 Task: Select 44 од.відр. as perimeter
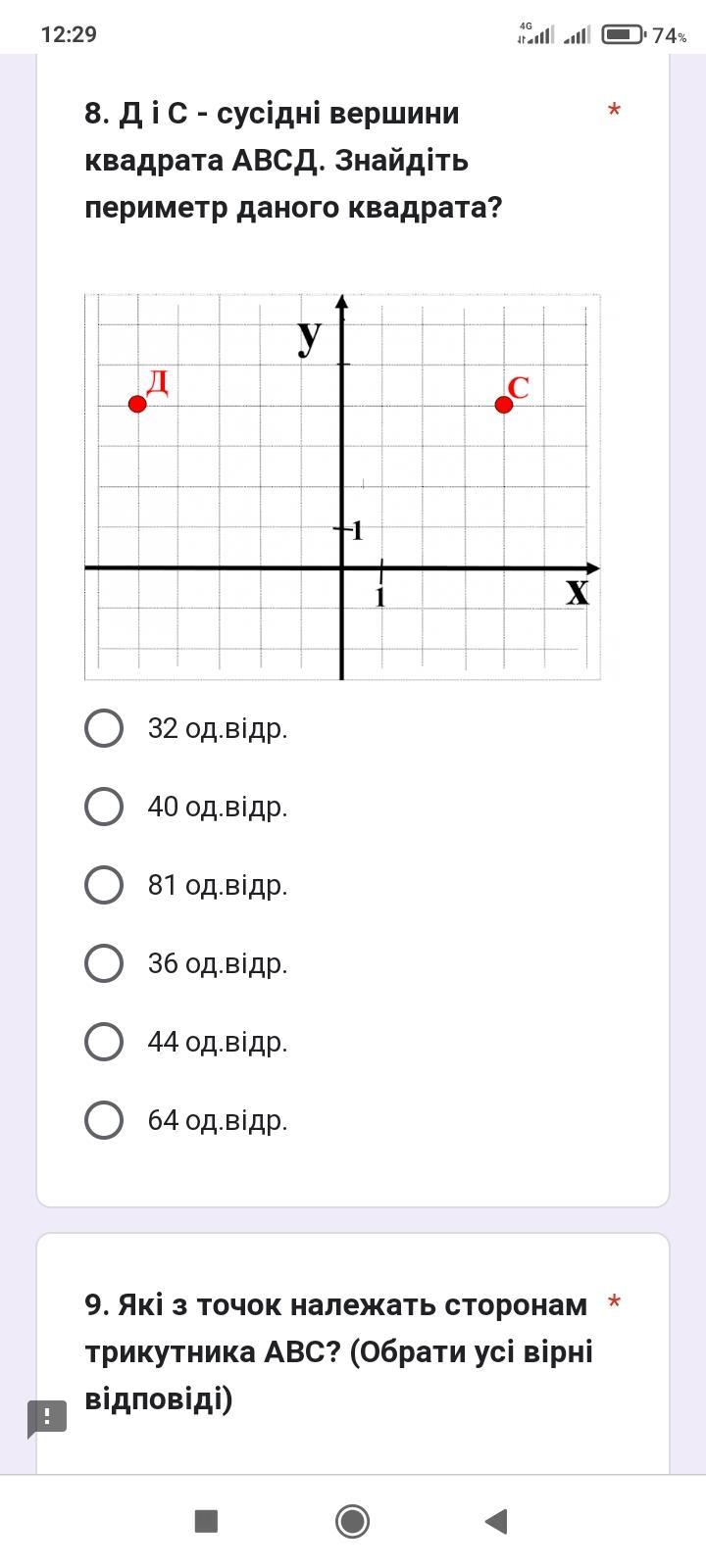click(x=104, y=1042)
